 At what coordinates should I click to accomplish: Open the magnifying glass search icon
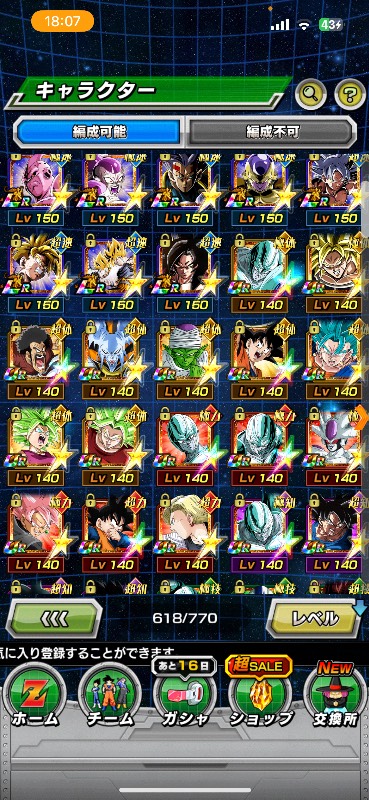311,93
